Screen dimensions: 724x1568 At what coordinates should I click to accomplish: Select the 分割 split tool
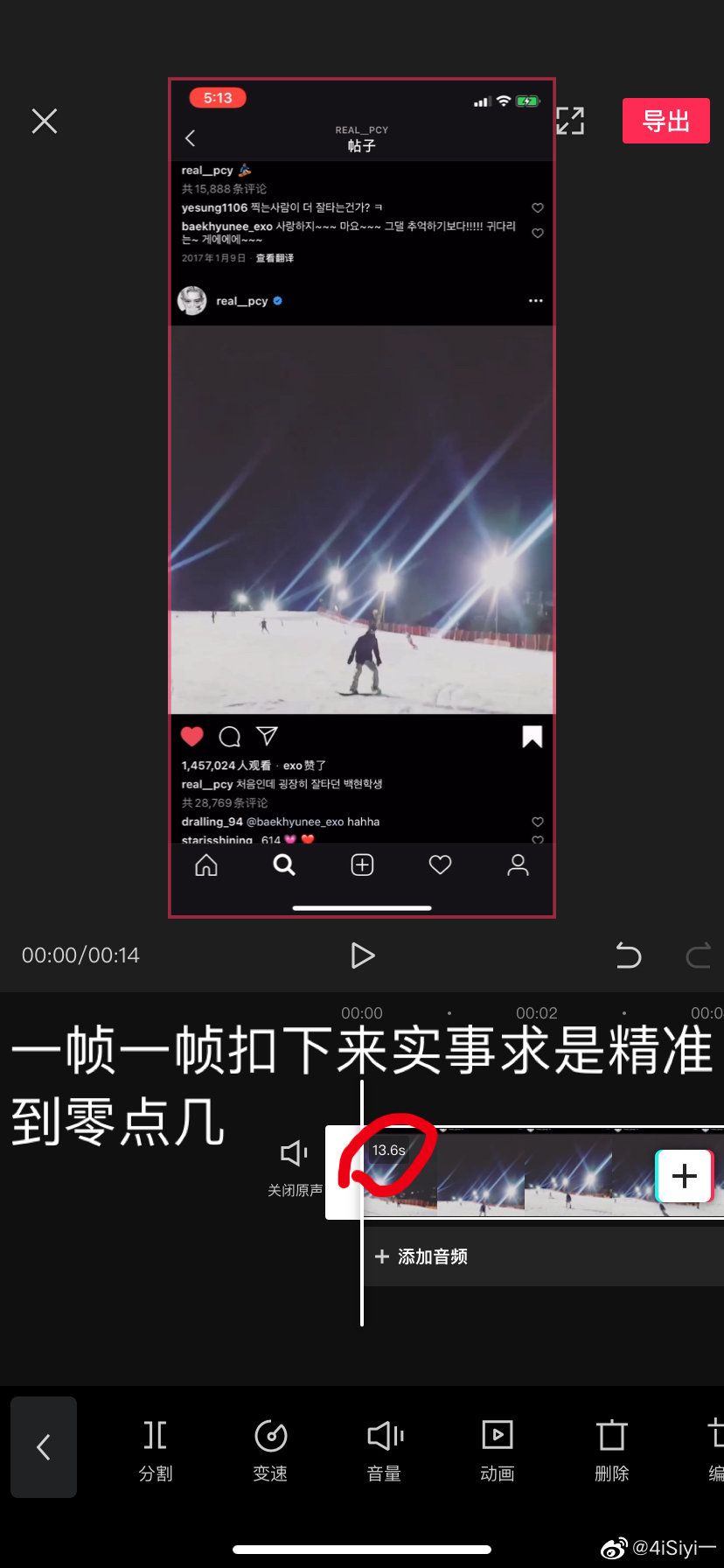(x=156, y=1451)
